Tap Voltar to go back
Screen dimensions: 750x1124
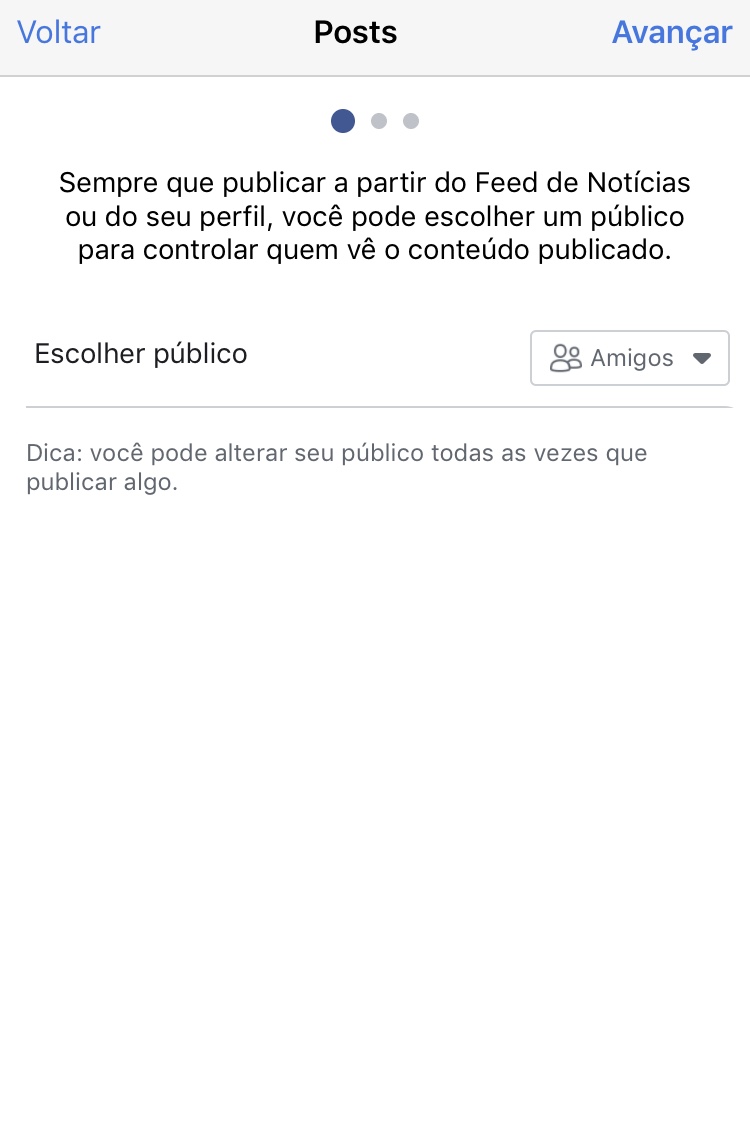pos(59,33)
